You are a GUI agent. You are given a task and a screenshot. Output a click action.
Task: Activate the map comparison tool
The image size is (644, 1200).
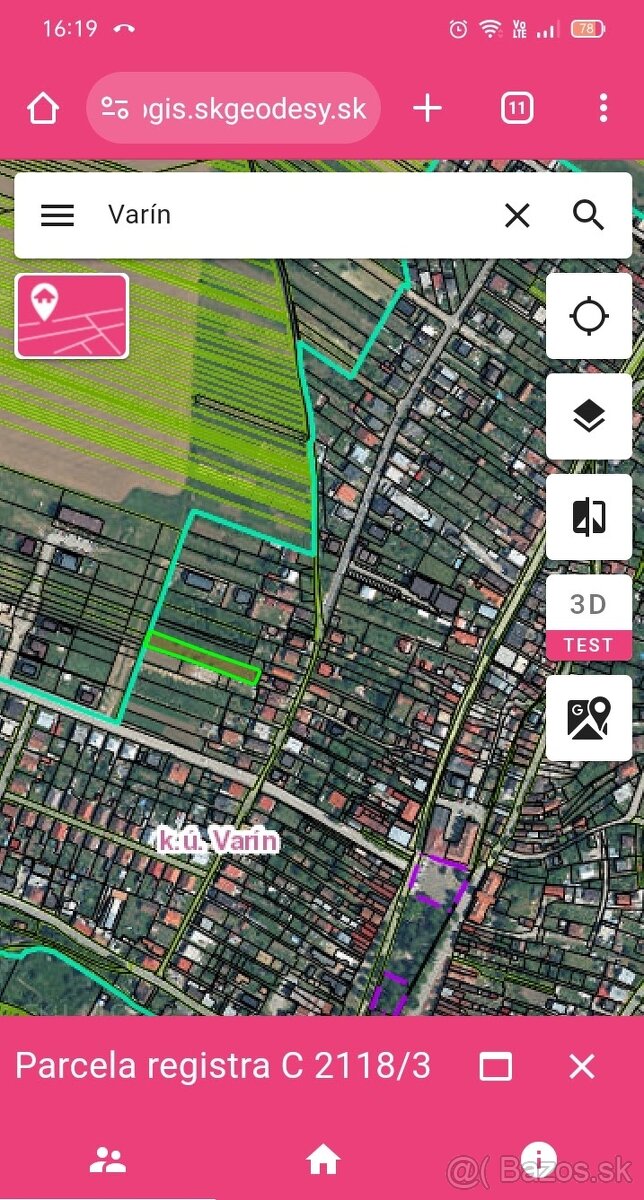(589, 517)
